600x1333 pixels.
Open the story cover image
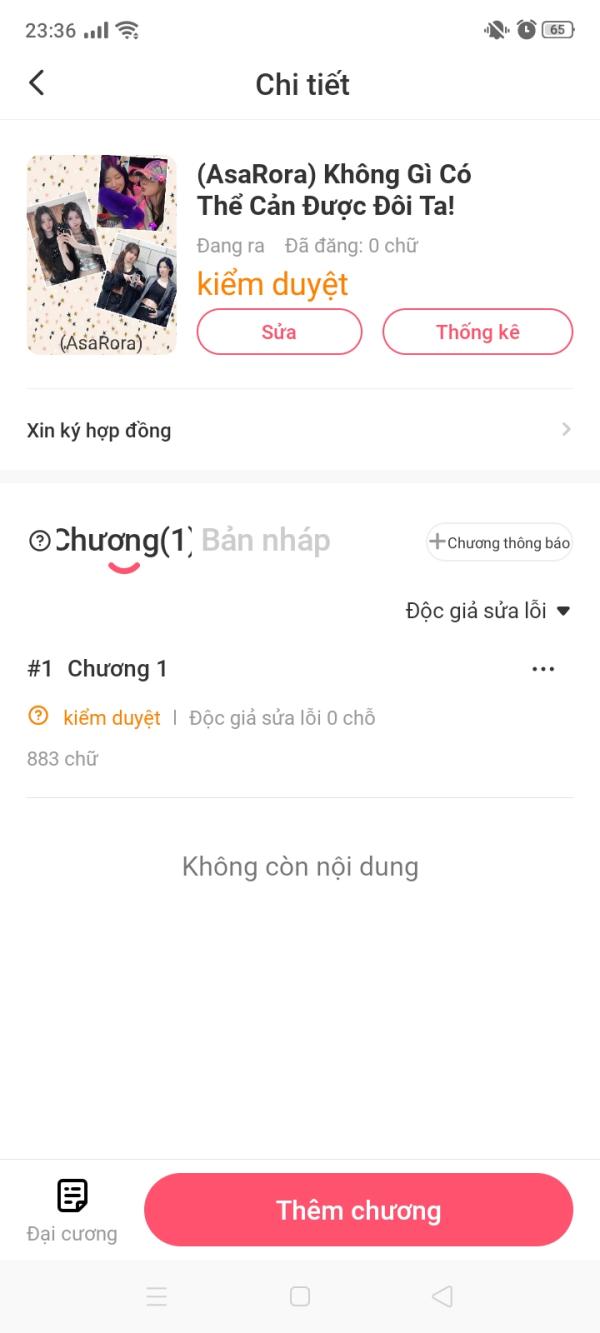coord(101,255)
